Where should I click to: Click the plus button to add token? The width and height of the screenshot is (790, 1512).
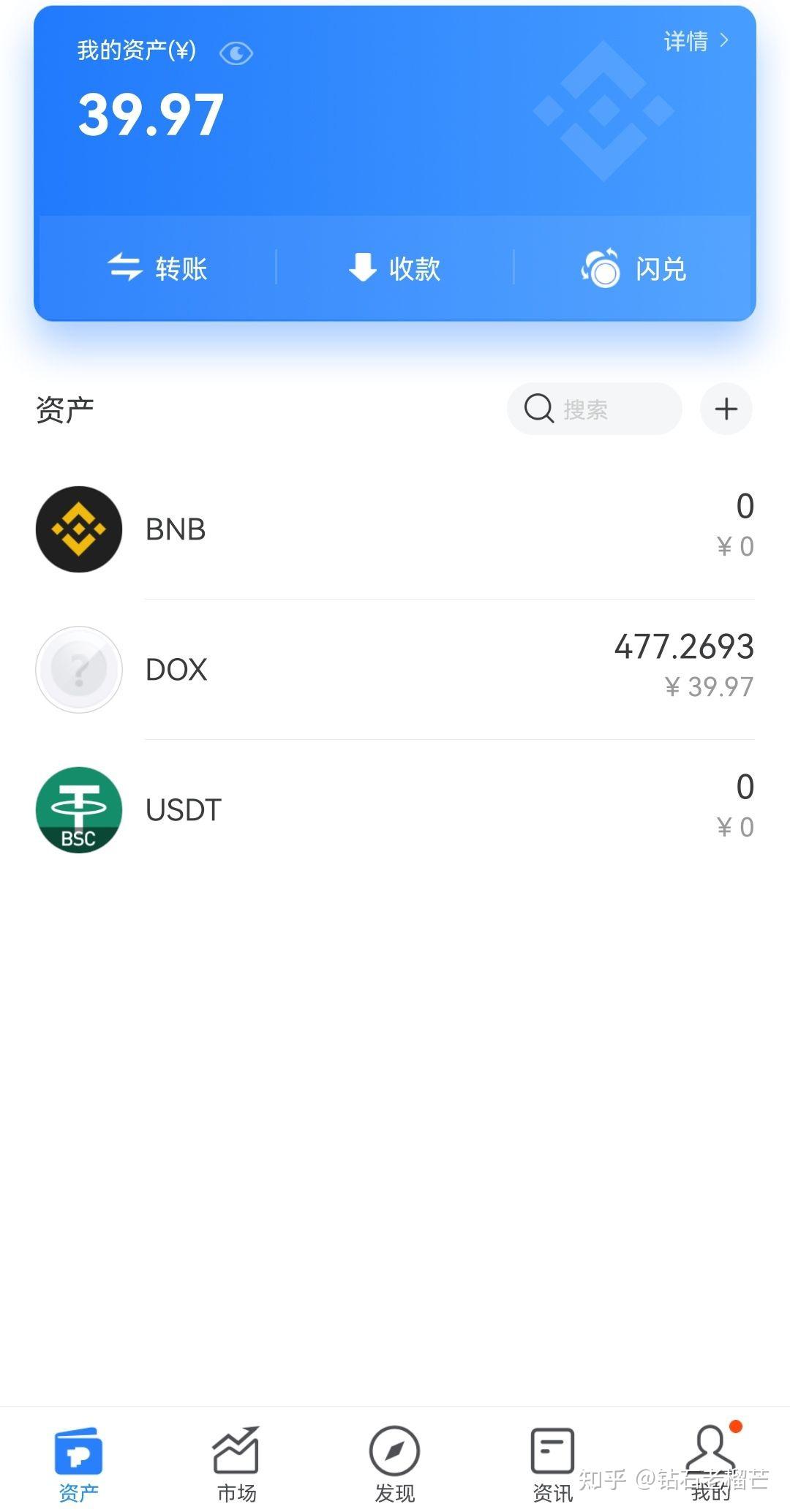coord(726,409)
